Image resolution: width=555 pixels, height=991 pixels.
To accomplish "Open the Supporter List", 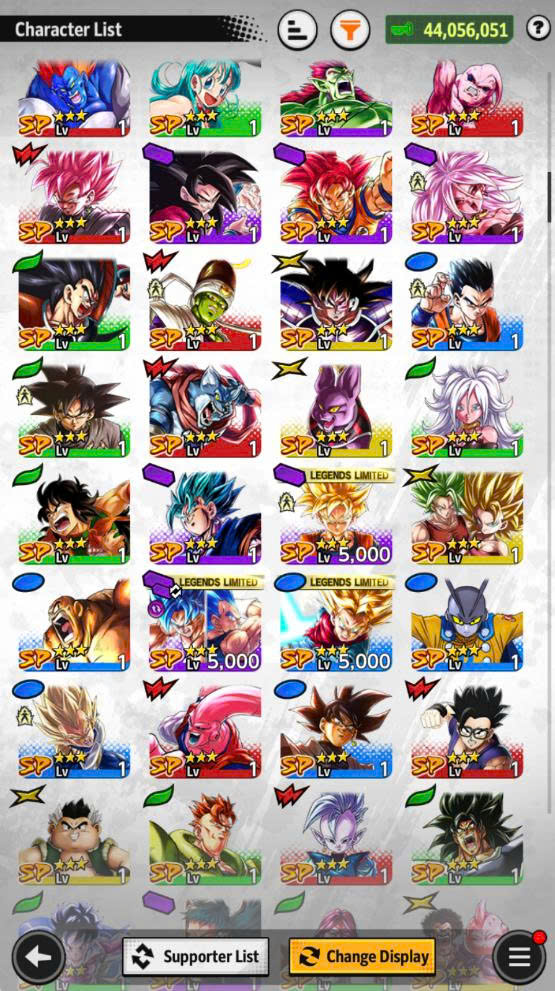I will coord(195,956).
